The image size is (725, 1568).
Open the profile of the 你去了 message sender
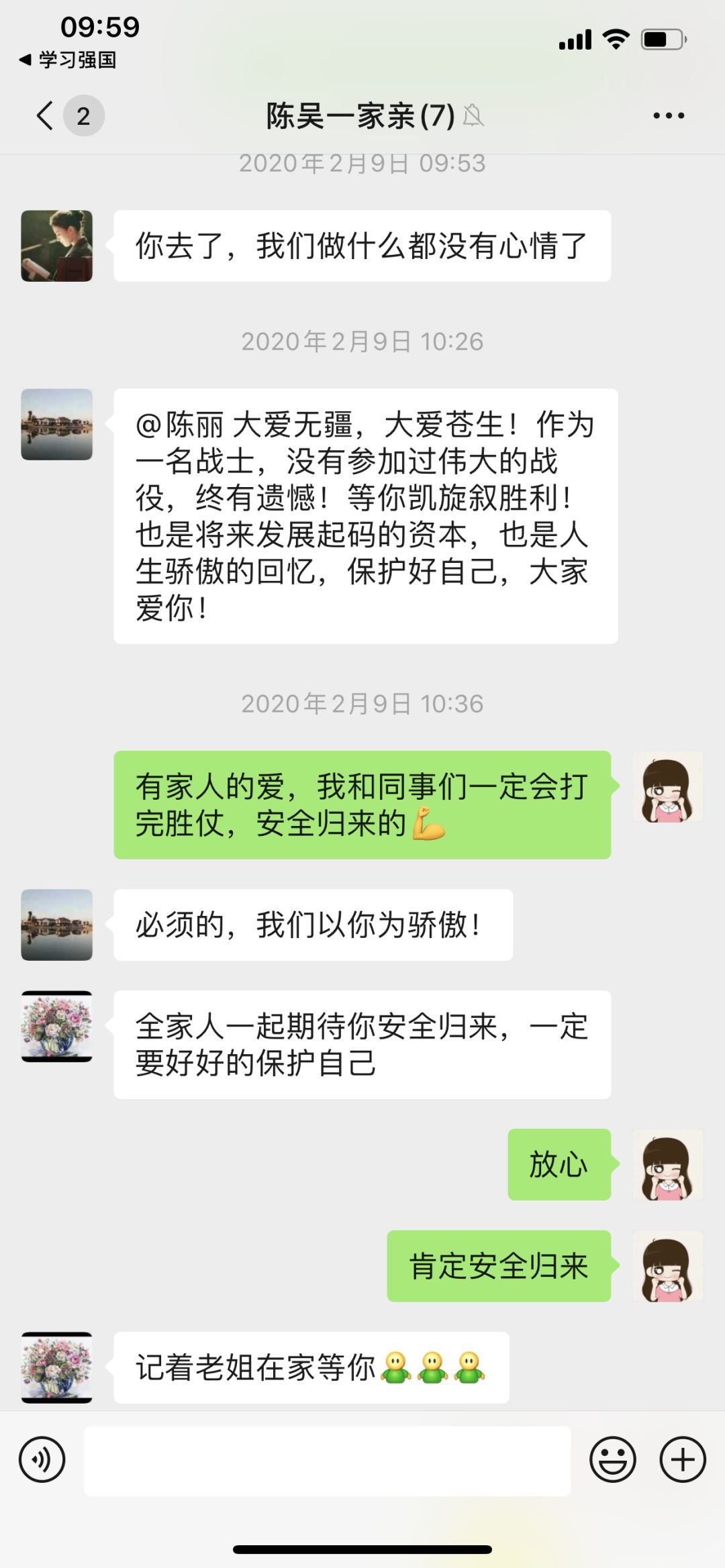pos(57,246)
